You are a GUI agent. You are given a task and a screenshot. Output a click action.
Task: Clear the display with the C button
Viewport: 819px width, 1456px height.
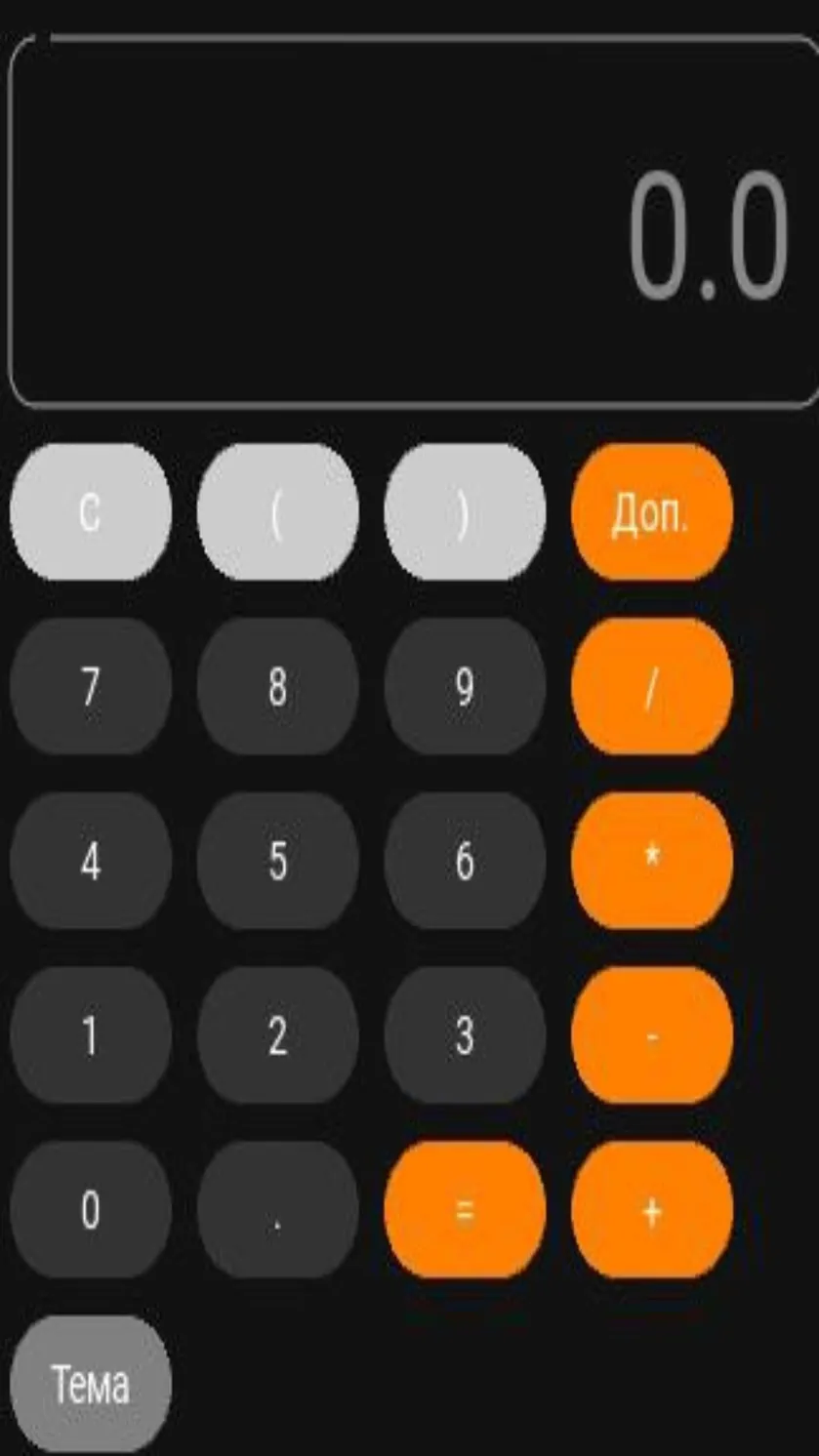coord(91,512)
